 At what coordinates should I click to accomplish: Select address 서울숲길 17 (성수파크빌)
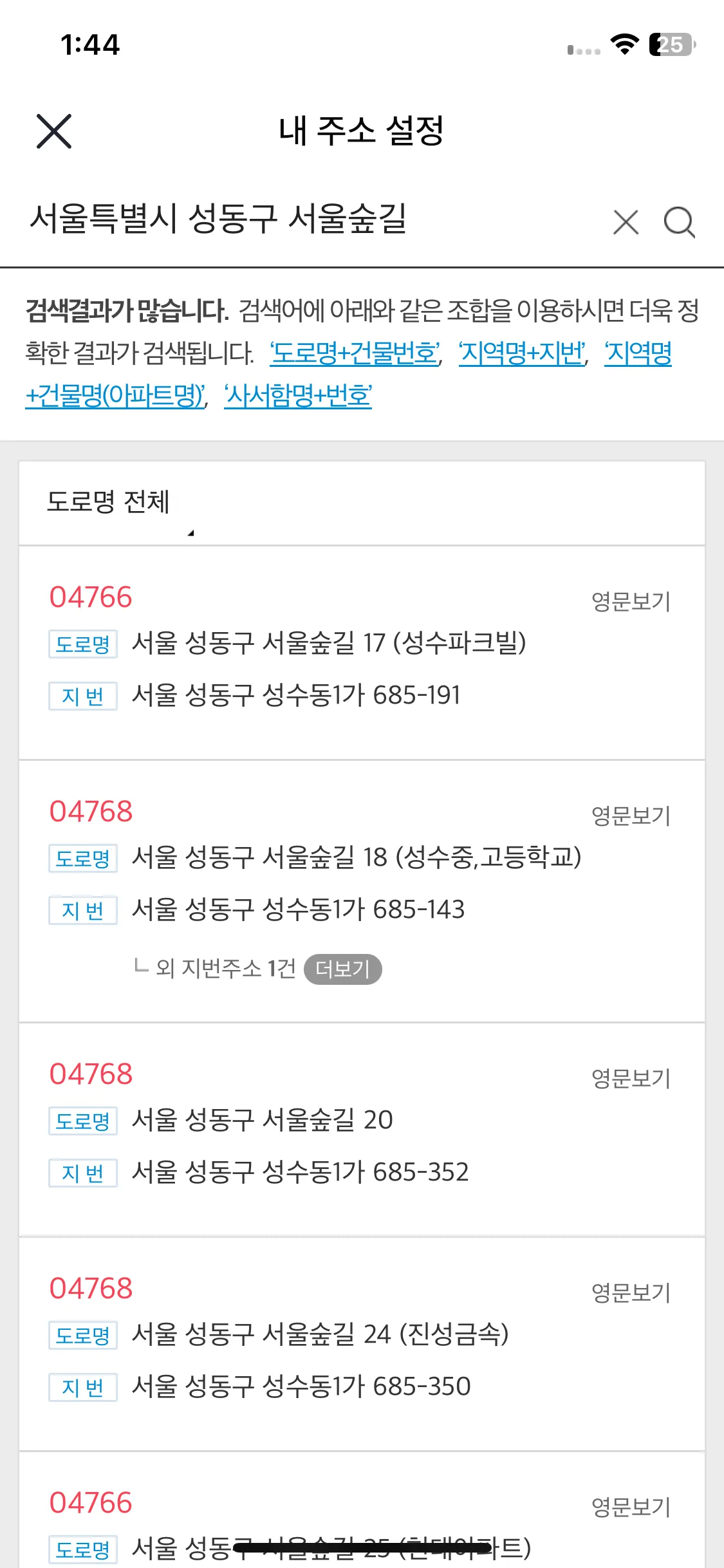pos(328,643)
